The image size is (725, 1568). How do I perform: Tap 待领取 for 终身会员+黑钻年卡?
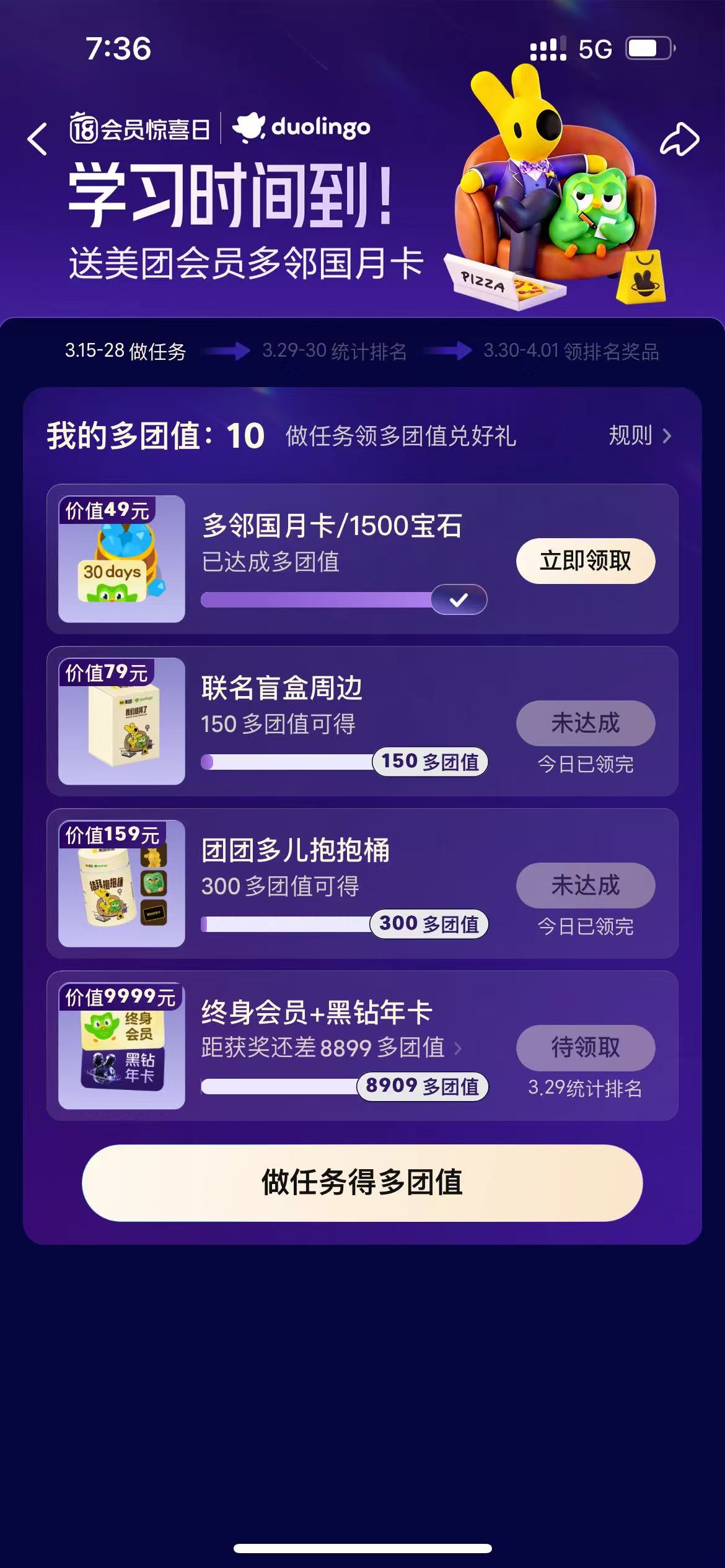tap(586, 1048)
